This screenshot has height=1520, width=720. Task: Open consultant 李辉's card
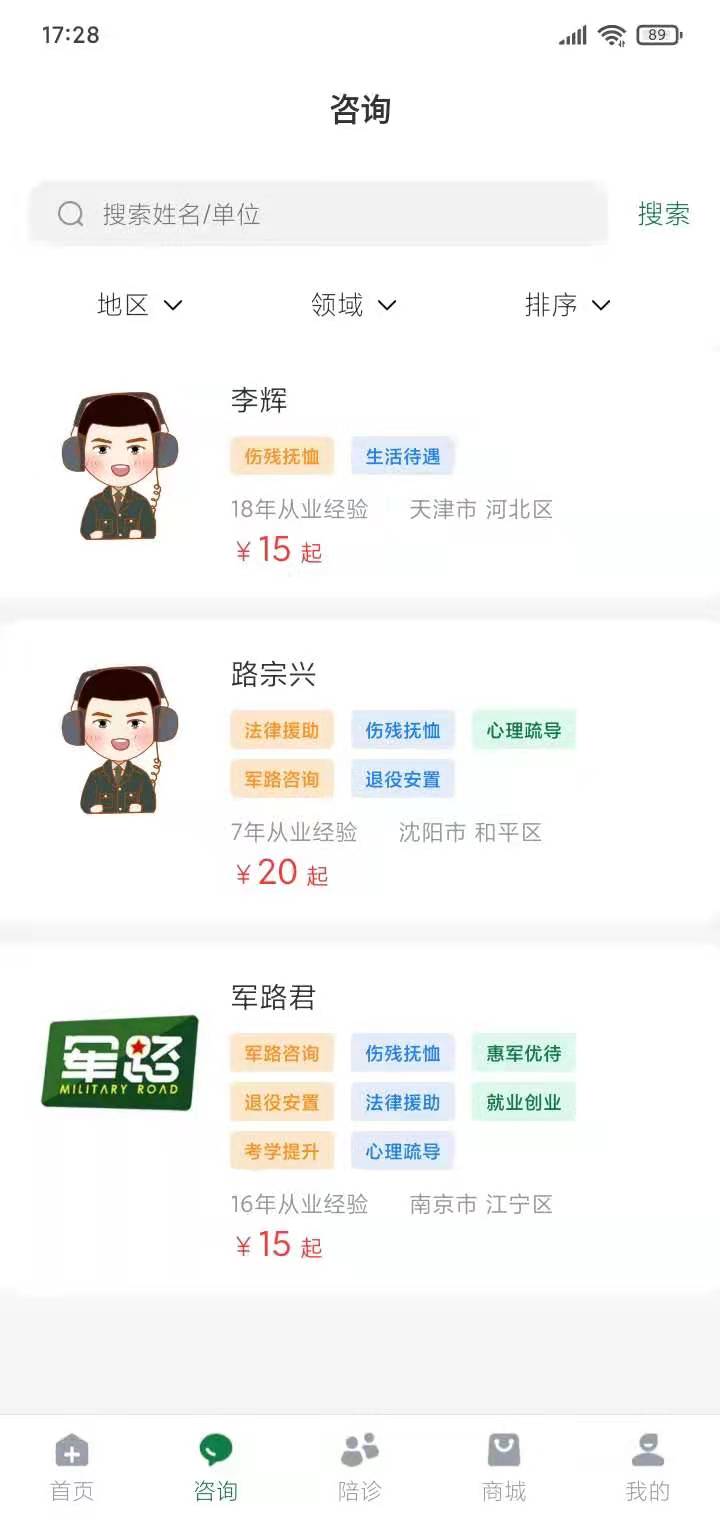(x=360, y=475)
